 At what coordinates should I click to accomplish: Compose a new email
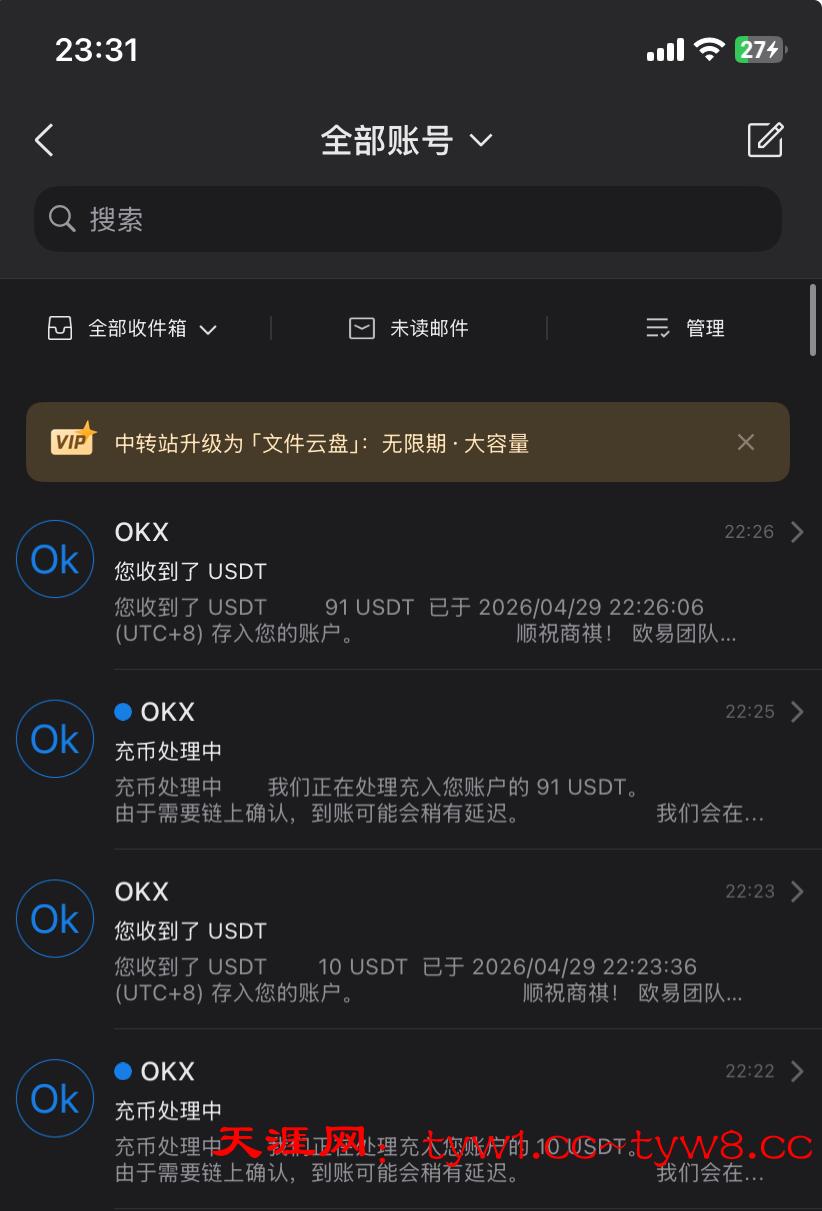765,140
